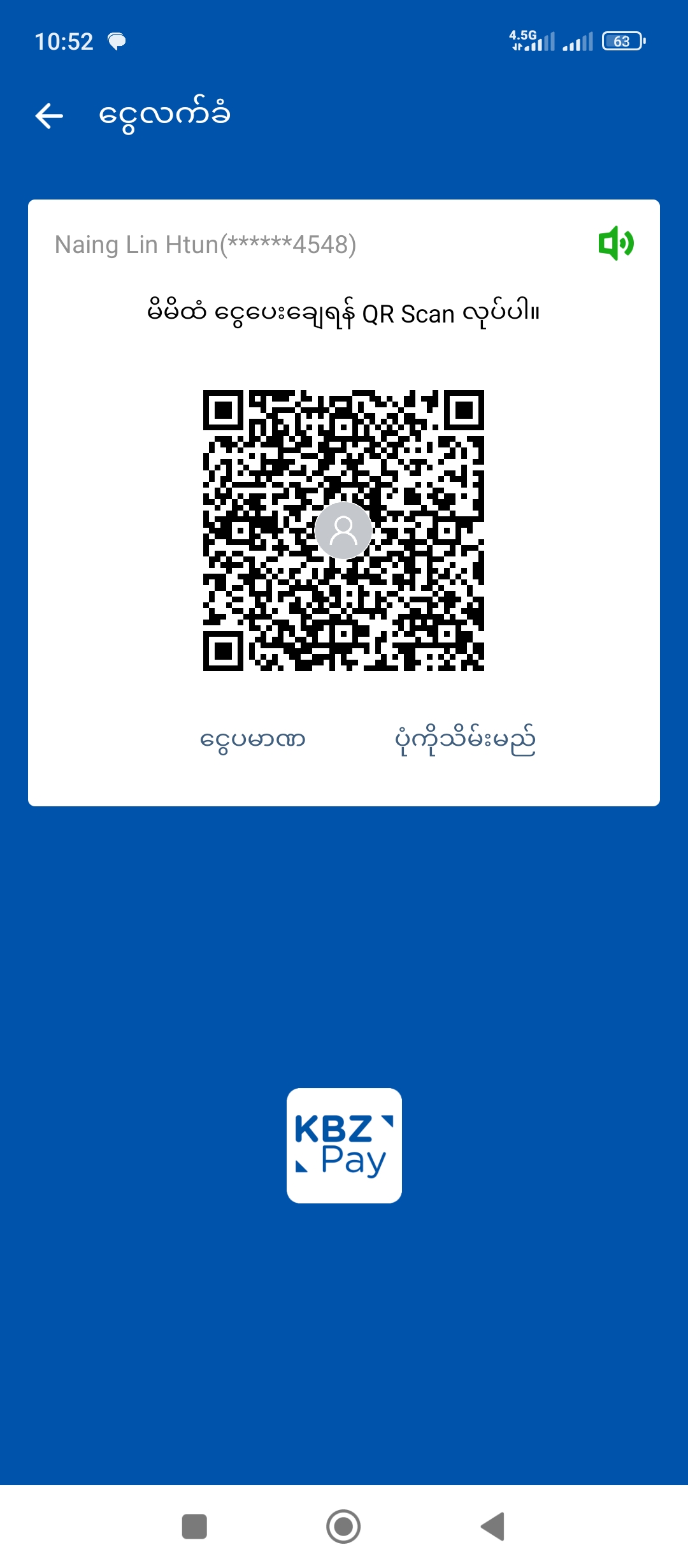Tap the ငွေပမာဏ (amount) link

(253, 740)
